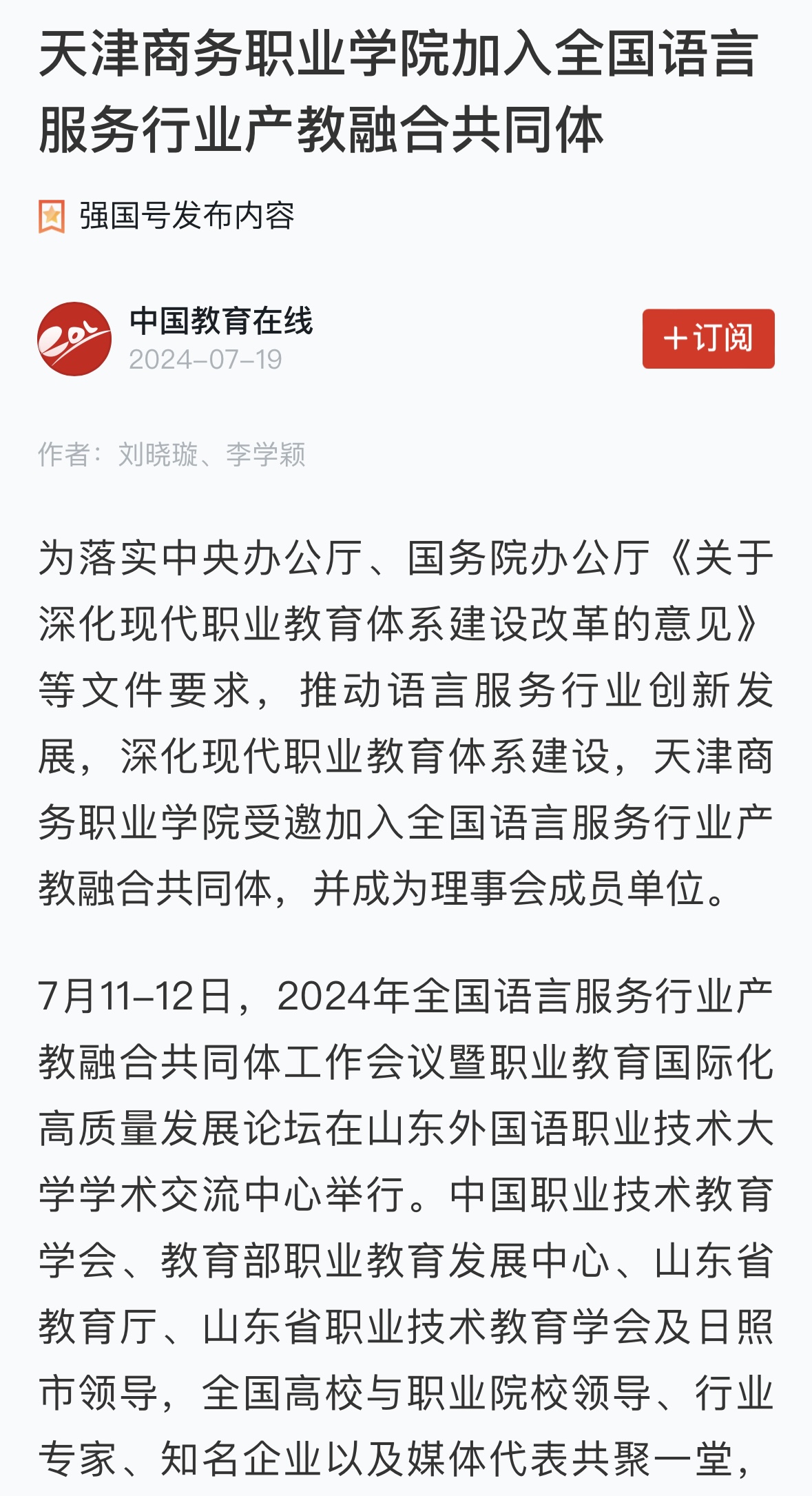Image resolution: width=812 pixels, height=1496 pixels.
Task: Open the 中国教育在线 account name
Action: tap(221, 321)
